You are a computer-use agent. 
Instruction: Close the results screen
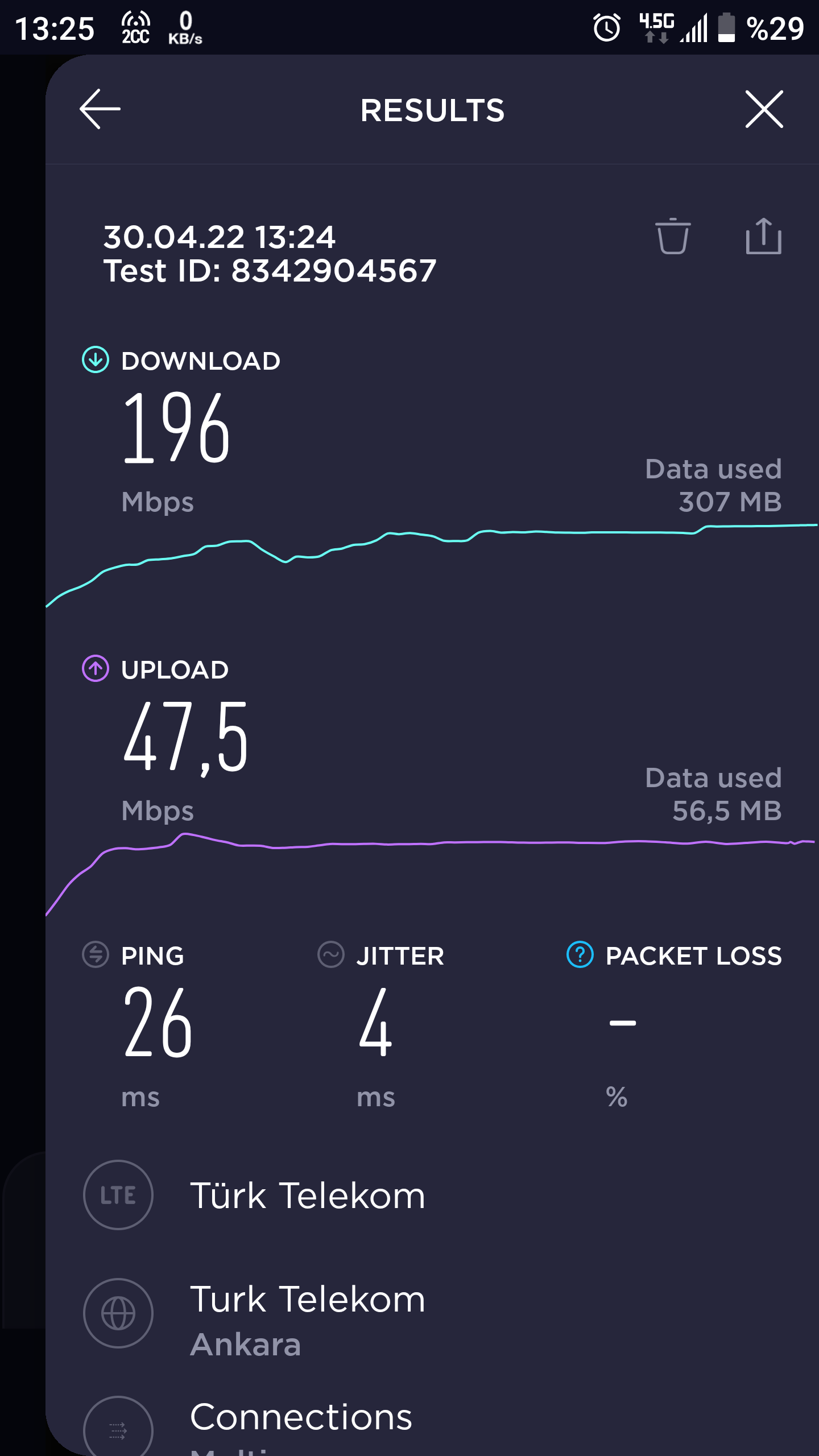click(x=764, y=109)
